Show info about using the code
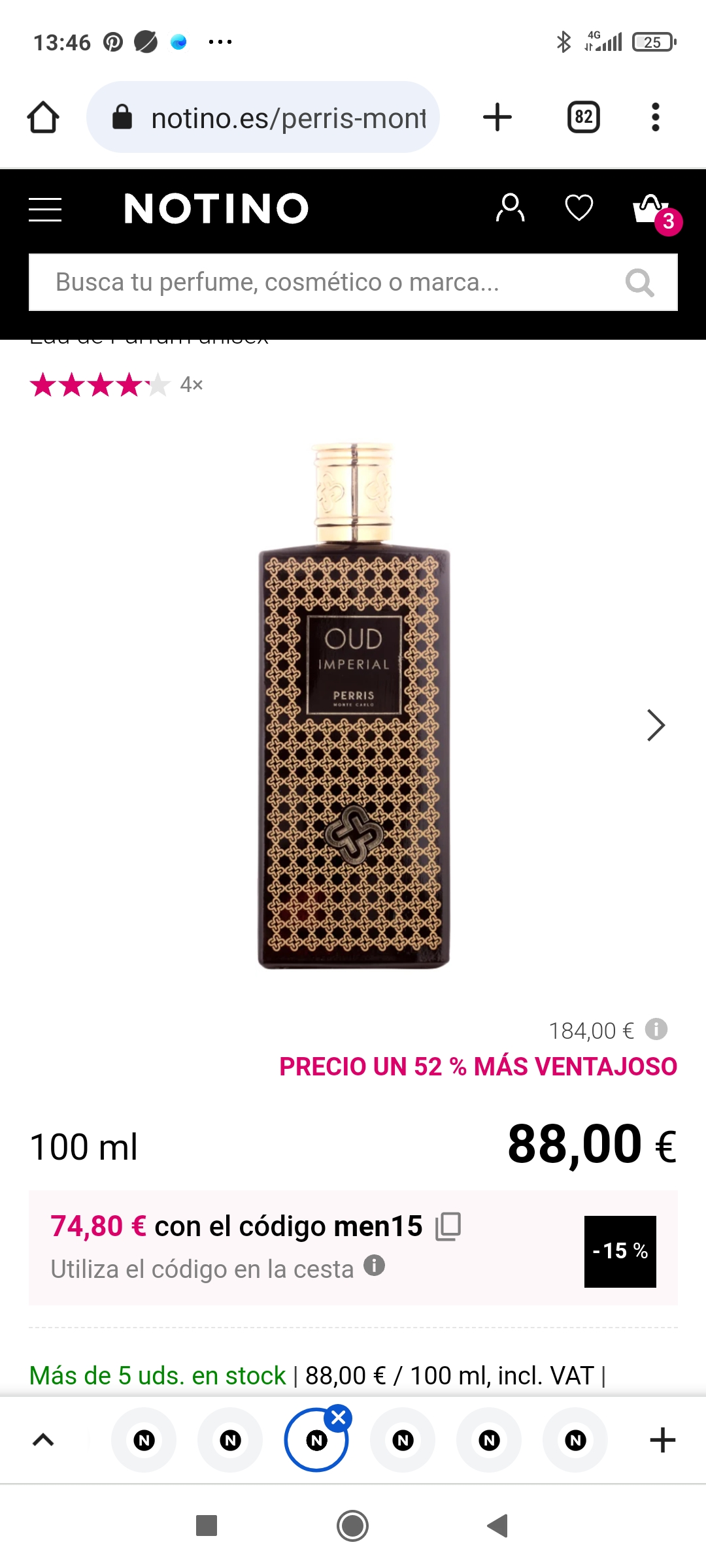This screenshot has width=706, height=1568. [x=374, y=1266]
